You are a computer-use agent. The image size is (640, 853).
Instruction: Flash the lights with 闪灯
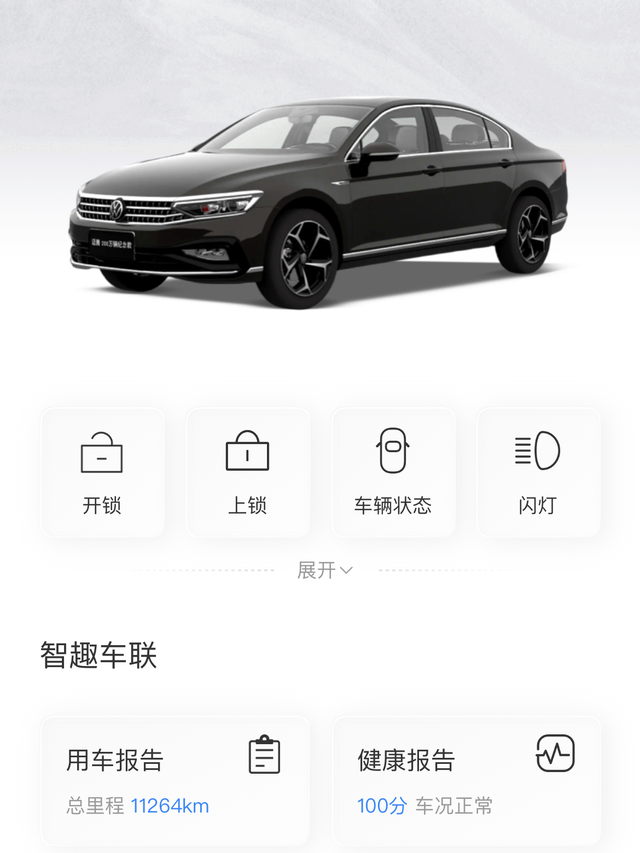[x=538, y=473]
